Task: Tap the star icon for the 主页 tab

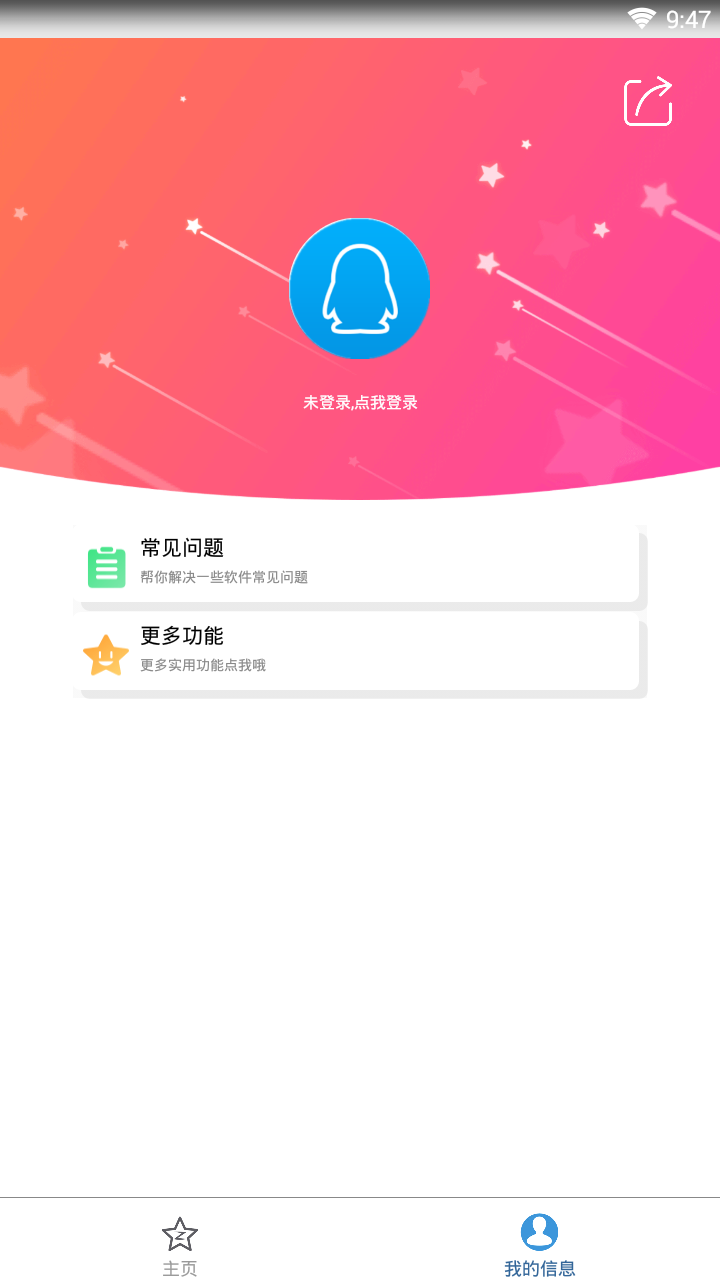Action: coord(179,1233)
